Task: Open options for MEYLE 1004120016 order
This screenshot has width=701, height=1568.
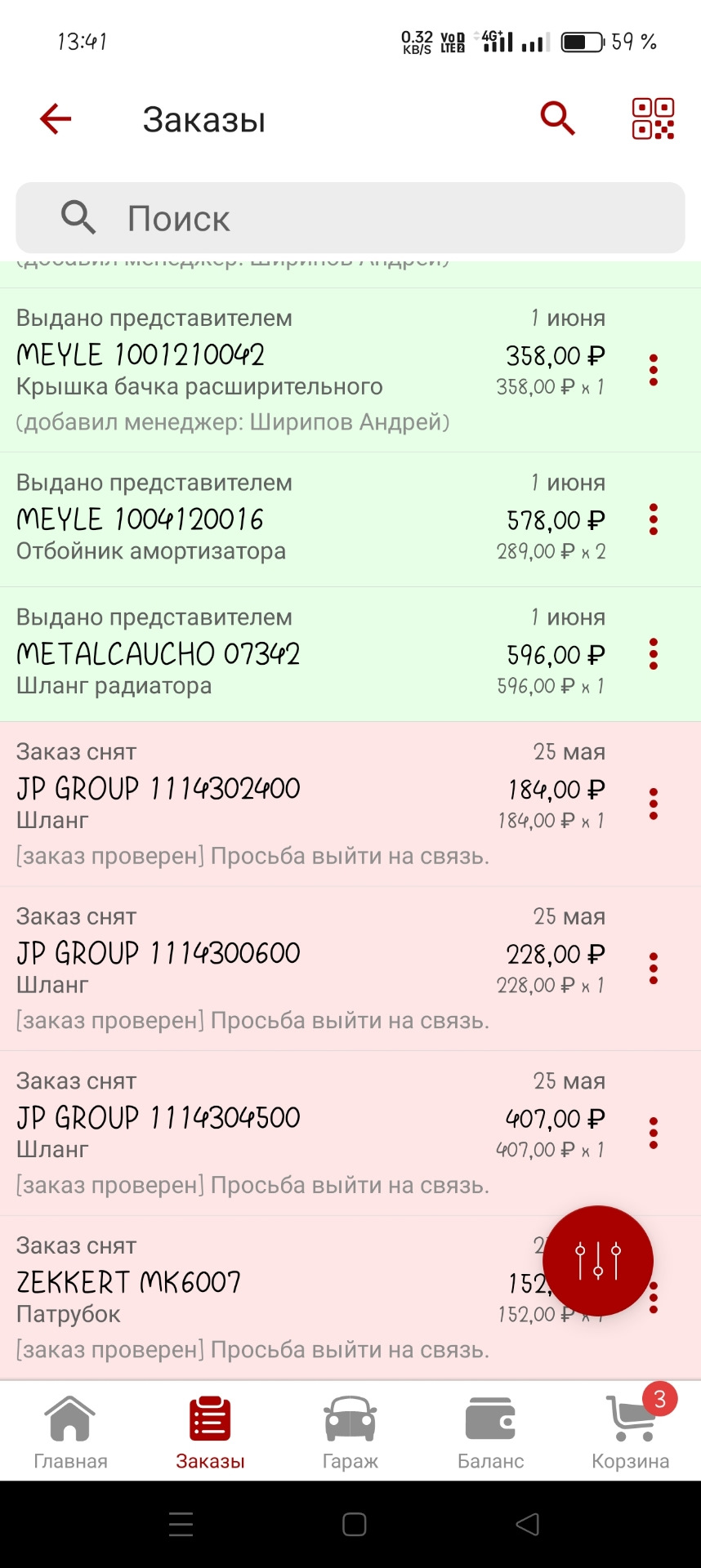Action: click(x=653, y=519)
